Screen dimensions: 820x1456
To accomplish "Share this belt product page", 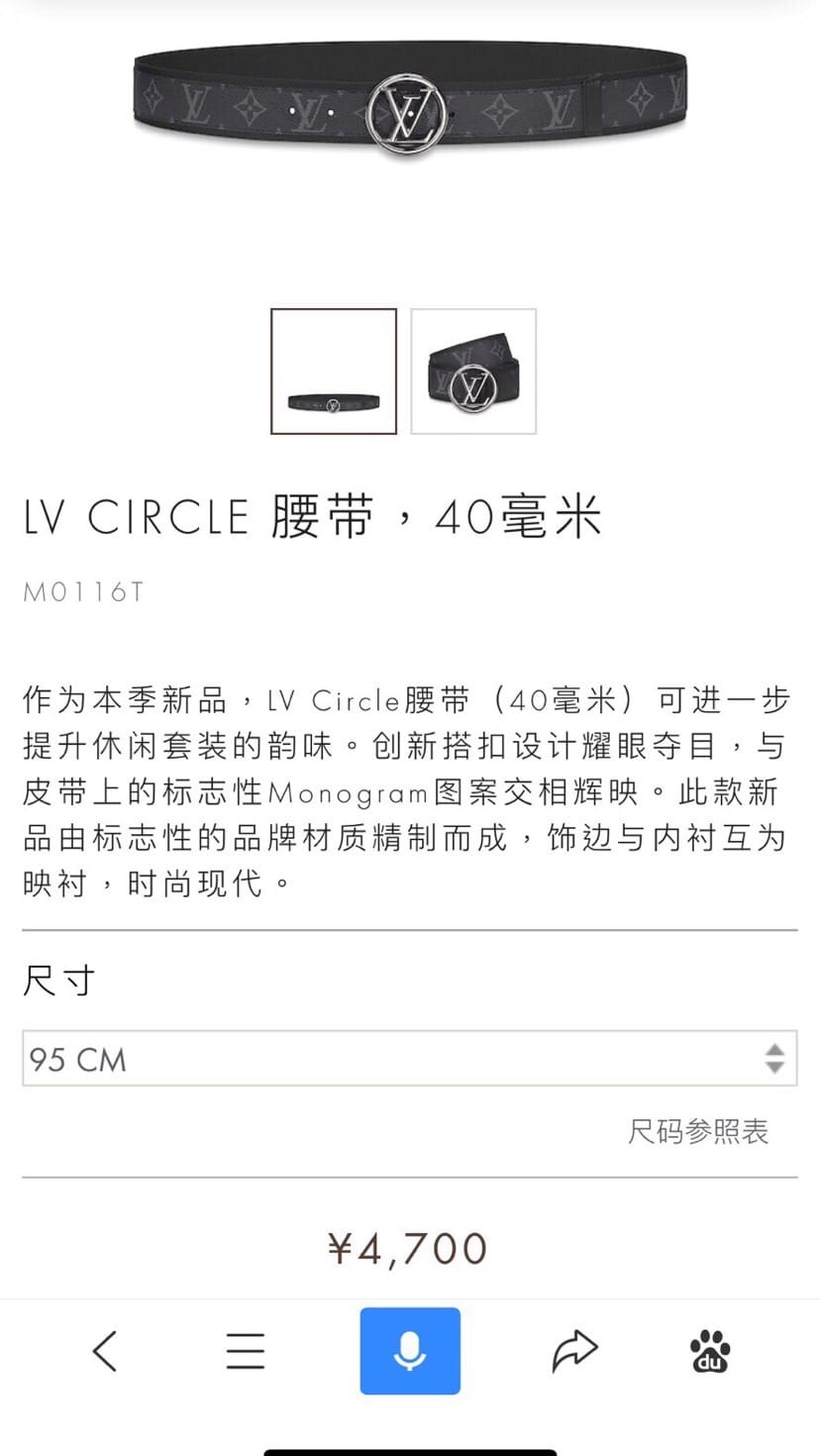I will tap(574, 1350).
